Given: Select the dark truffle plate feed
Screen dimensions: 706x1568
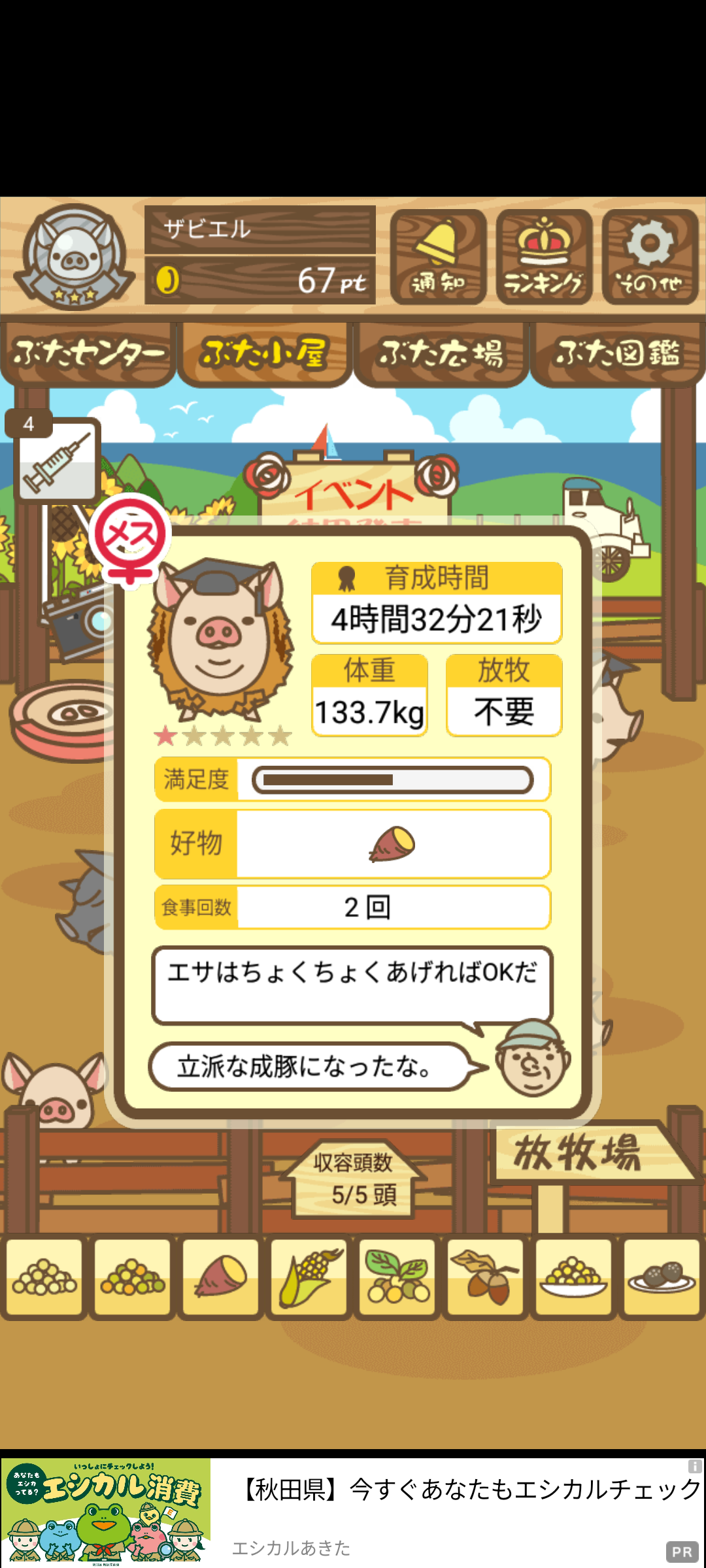Looking at the screenshot, I should pos(662,1277).
